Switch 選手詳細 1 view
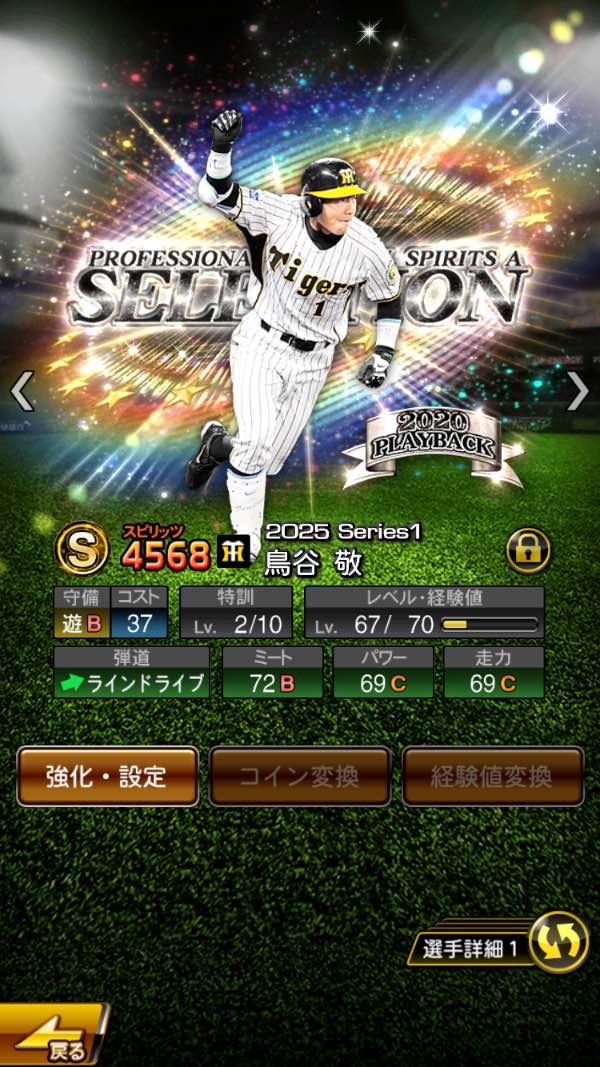The width and height of the screenshot is (600, 1067). coord(556,943)
